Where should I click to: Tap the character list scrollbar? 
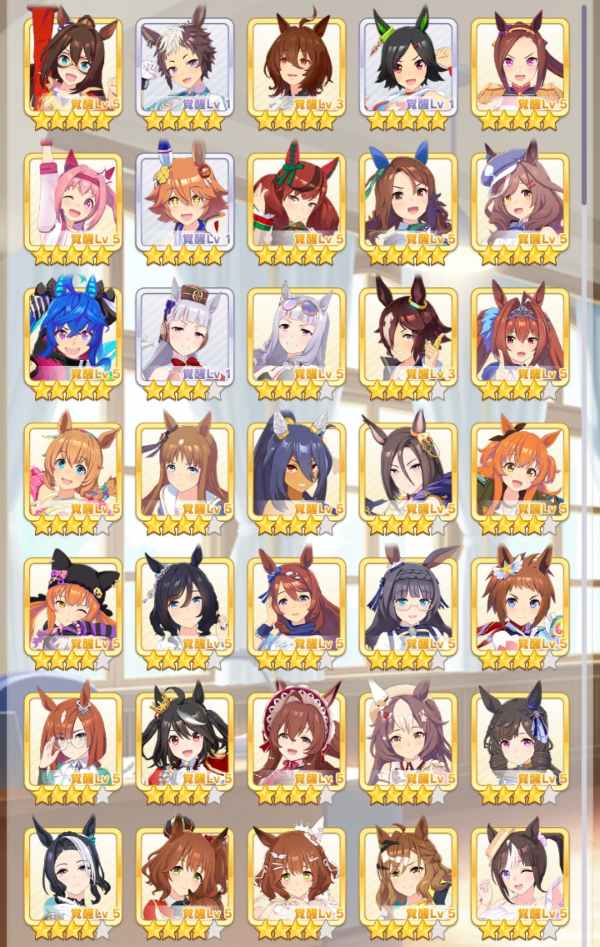tap(585, 110)
